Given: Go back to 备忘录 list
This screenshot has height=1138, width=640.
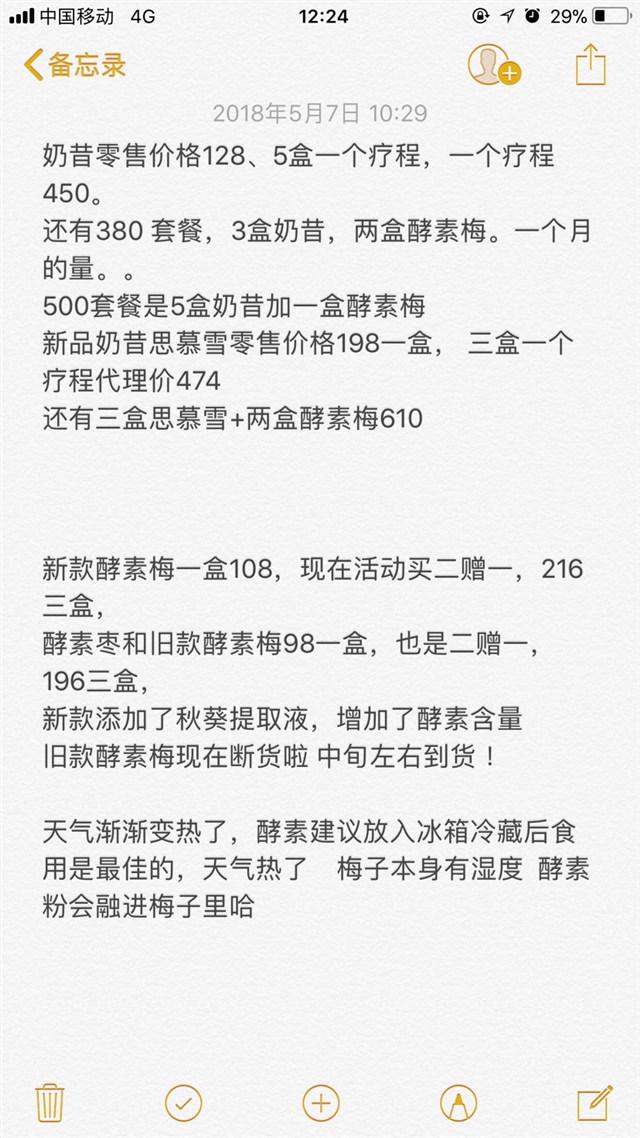Looking at the screenshot, I should click(x=75, y=65).
